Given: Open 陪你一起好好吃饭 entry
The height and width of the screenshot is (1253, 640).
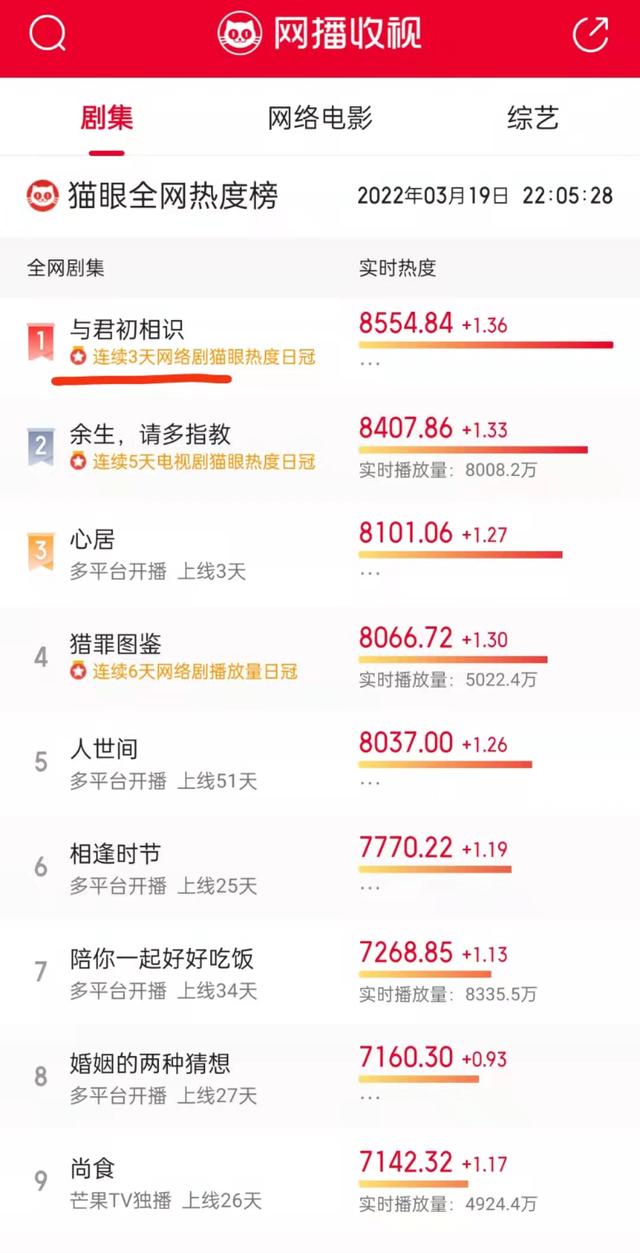Looking at the screenshot, I should click(x=320, y=972).
